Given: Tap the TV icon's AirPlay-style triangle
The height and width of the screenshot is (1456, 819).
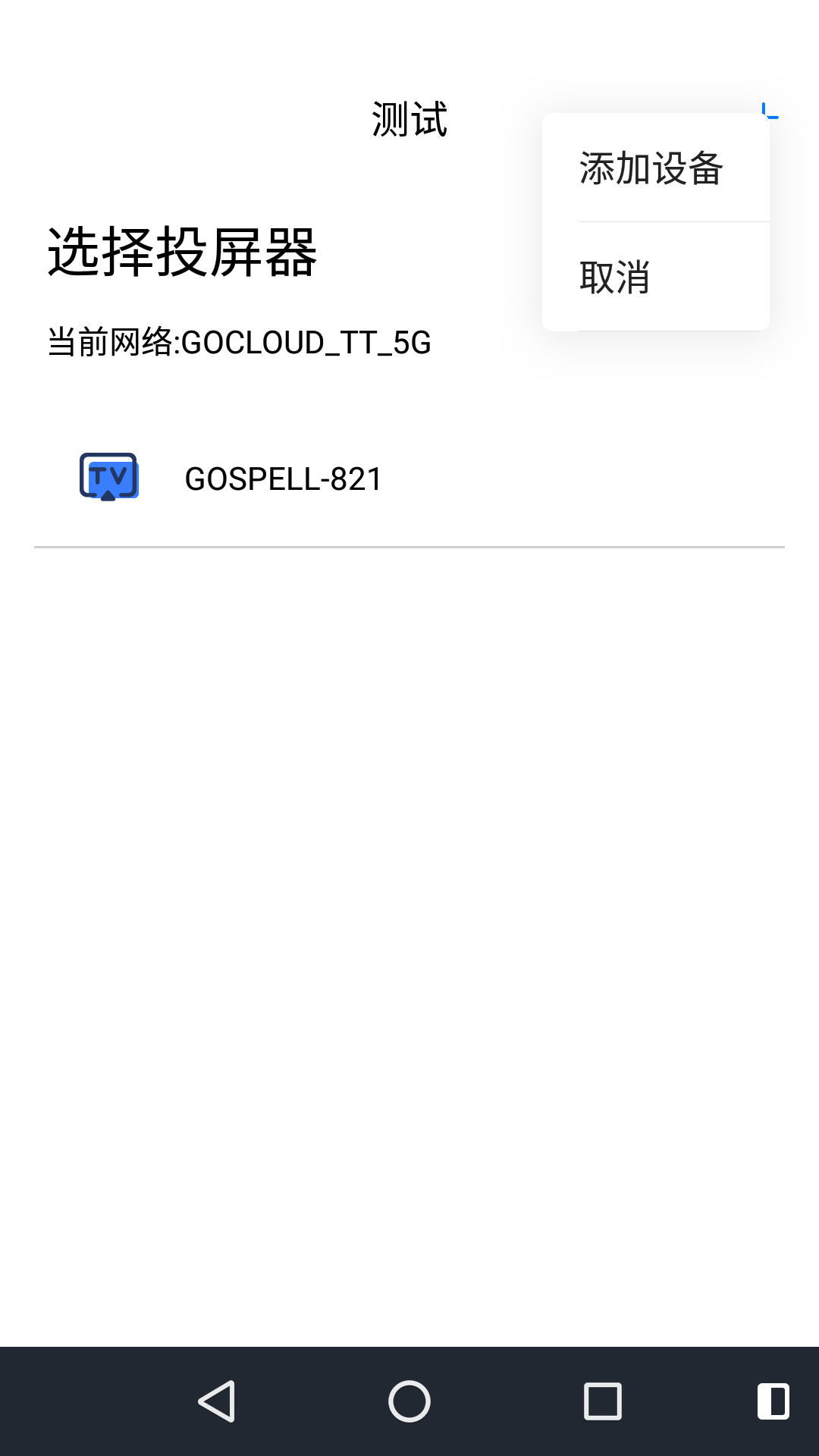Looking at the screenshot, I should (x=108, y=497).
